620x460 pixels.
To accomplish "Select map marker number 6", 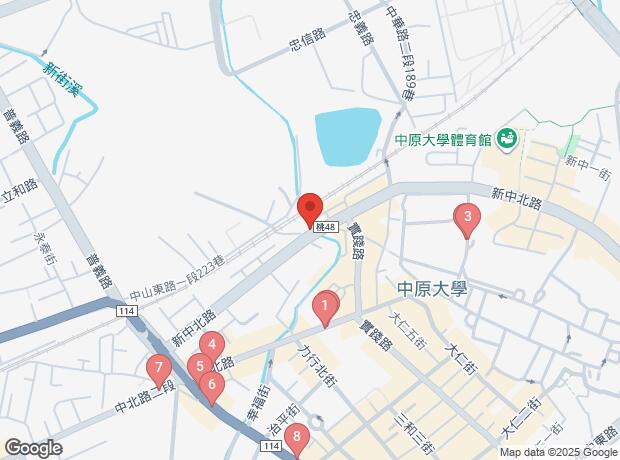I will 212,388.
